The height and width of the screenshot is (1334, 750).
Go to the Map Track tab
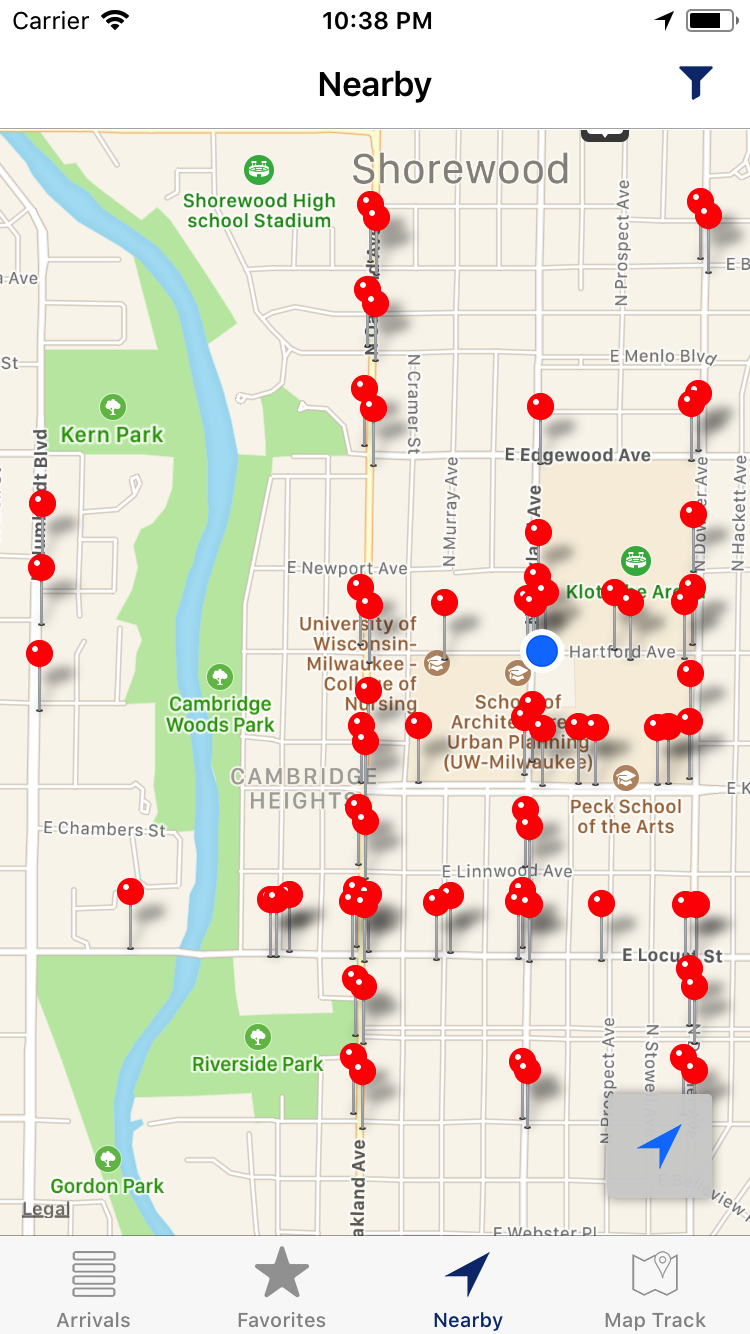pyautogui.click(x=655, y=1287)
